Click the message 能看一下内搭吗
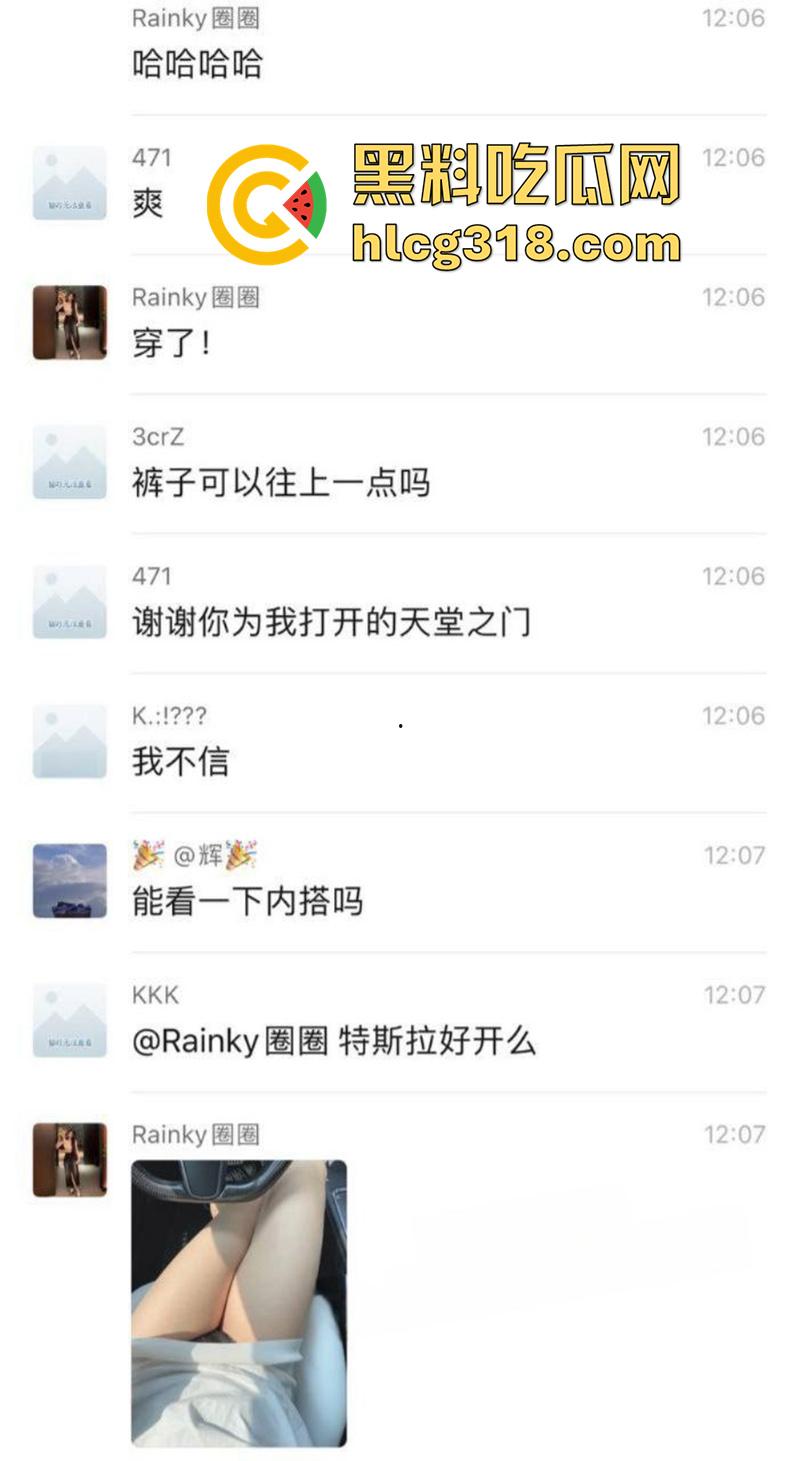Viewport: 800px width, 1461px height. click(x=248, y=901)
